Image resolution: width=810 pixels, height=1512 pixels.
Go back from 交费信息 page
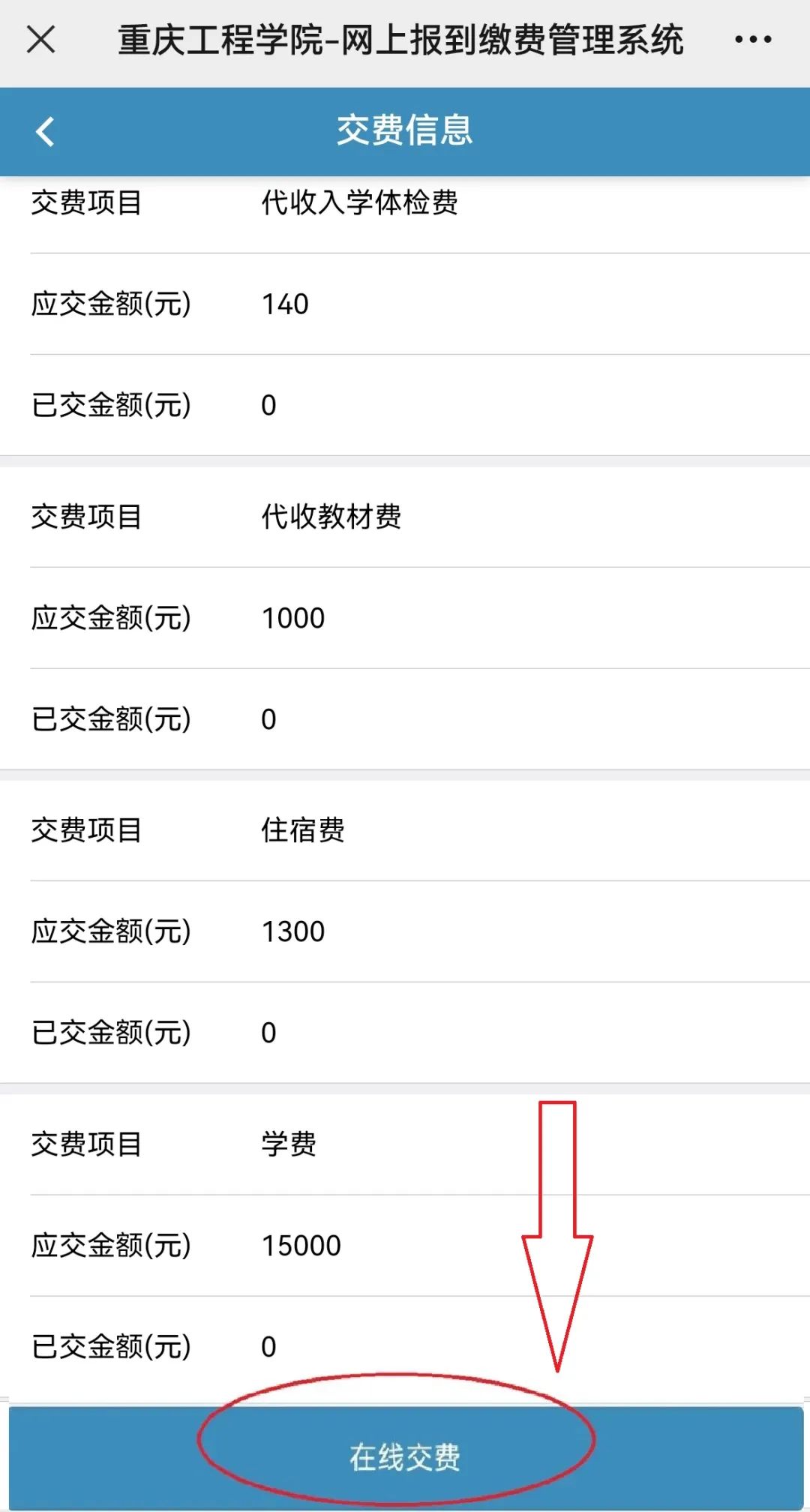point(45,132)
